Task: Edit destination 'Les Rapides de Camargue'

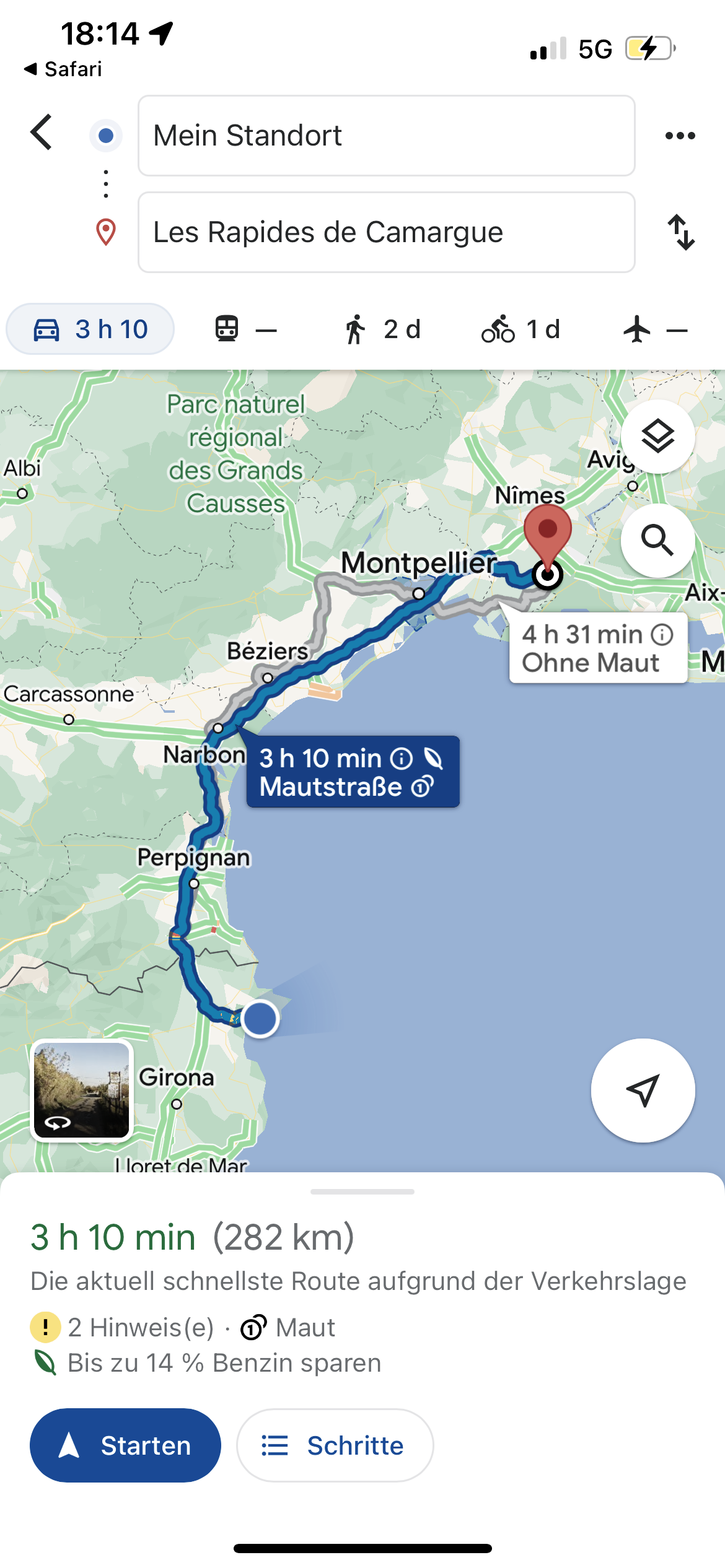Action: [x=386, y=232]
